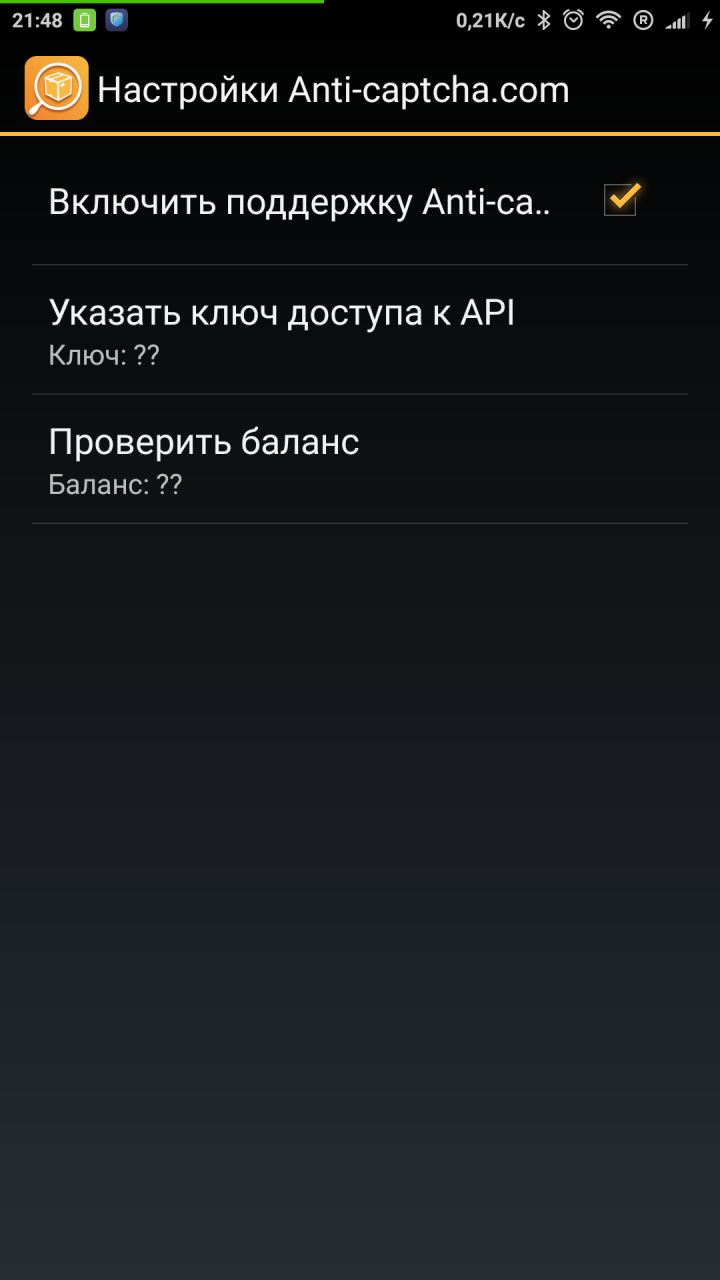Tap 'Проверить баланс' to check balance
This screenshot has height=1280, width=720.
click(x=204, y=458)
